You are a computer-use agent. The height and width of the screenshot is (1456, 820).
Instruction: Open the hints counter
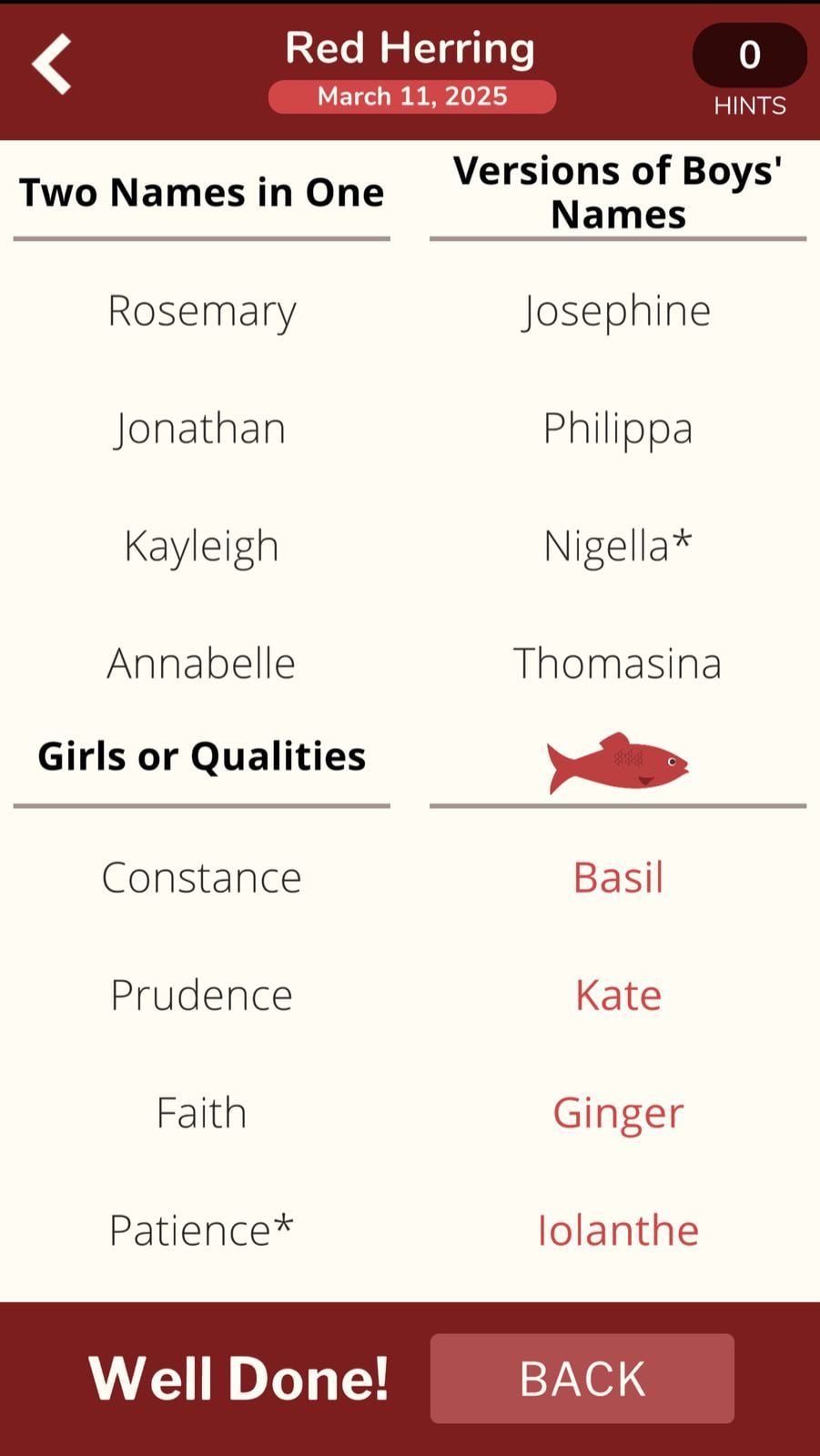click(x=749, y=56)
